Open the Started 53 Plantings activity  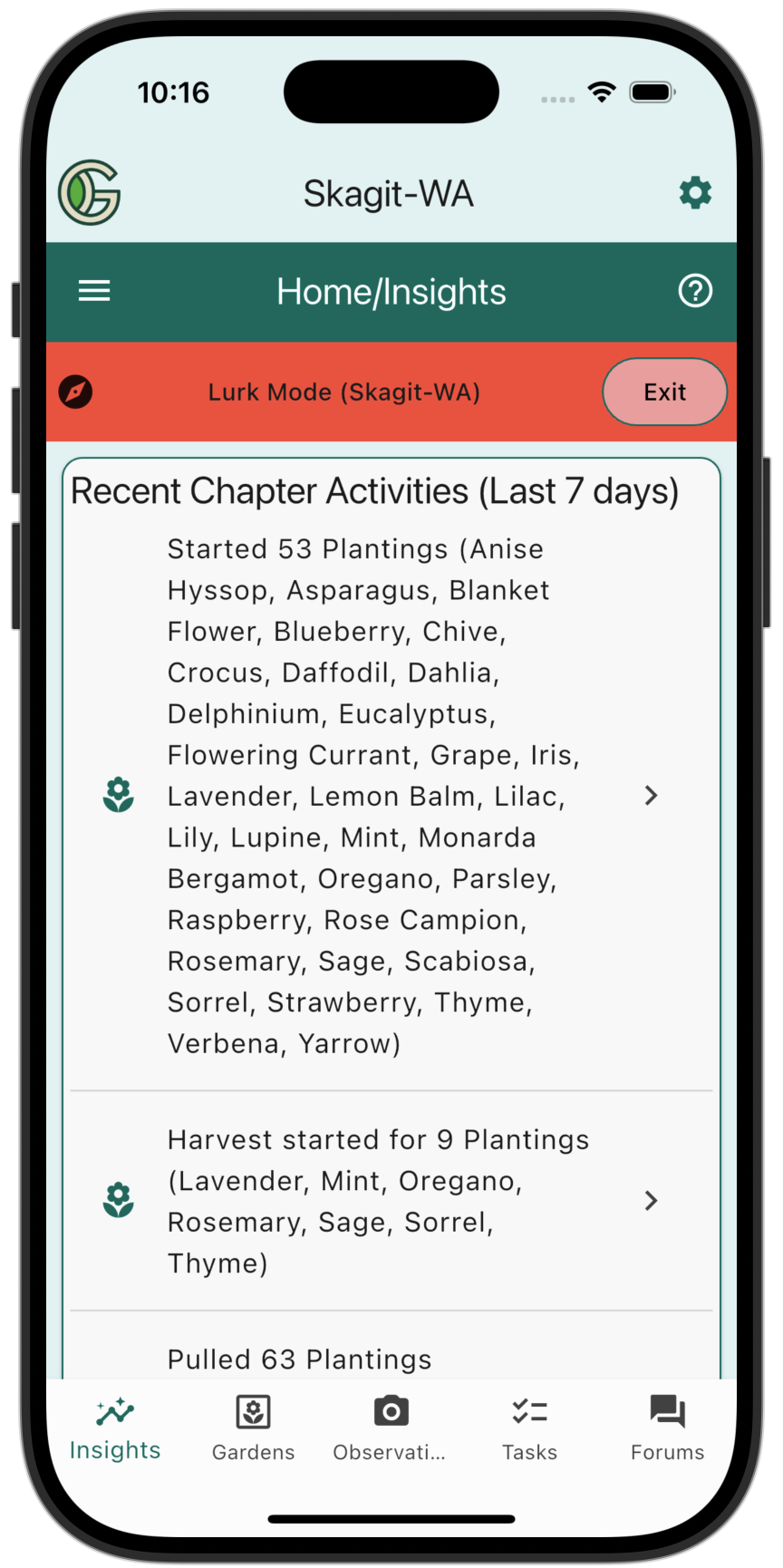[x=390, y=796]
